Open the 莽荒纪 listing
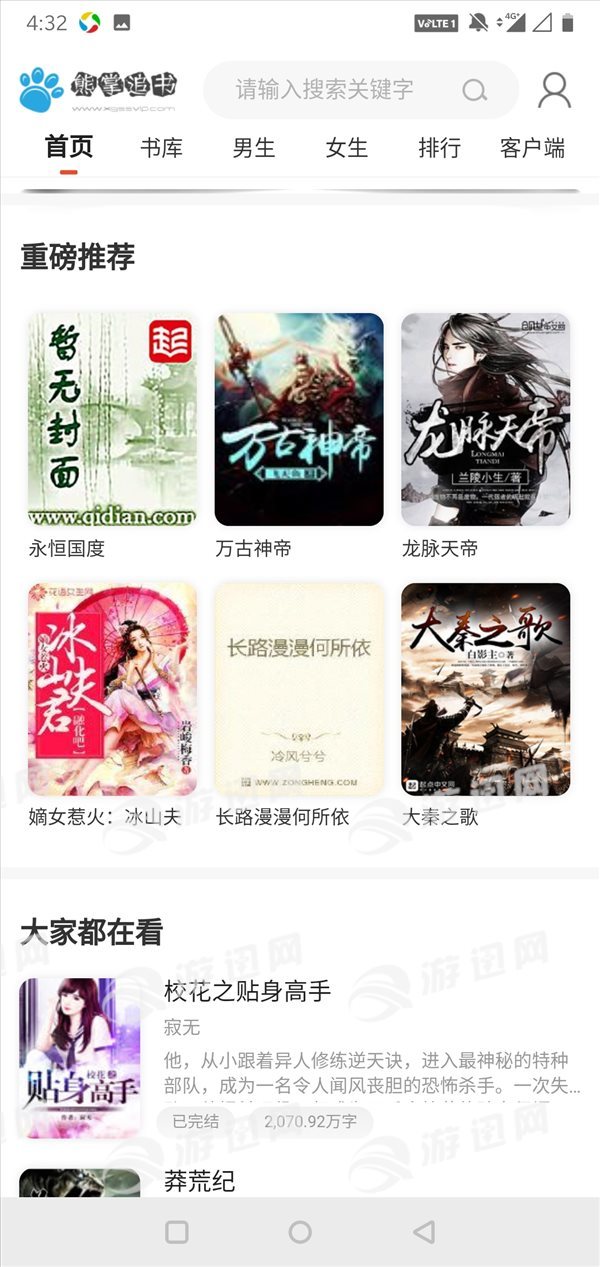Screen dimensions: 600x1267 tap(200, 1181)
